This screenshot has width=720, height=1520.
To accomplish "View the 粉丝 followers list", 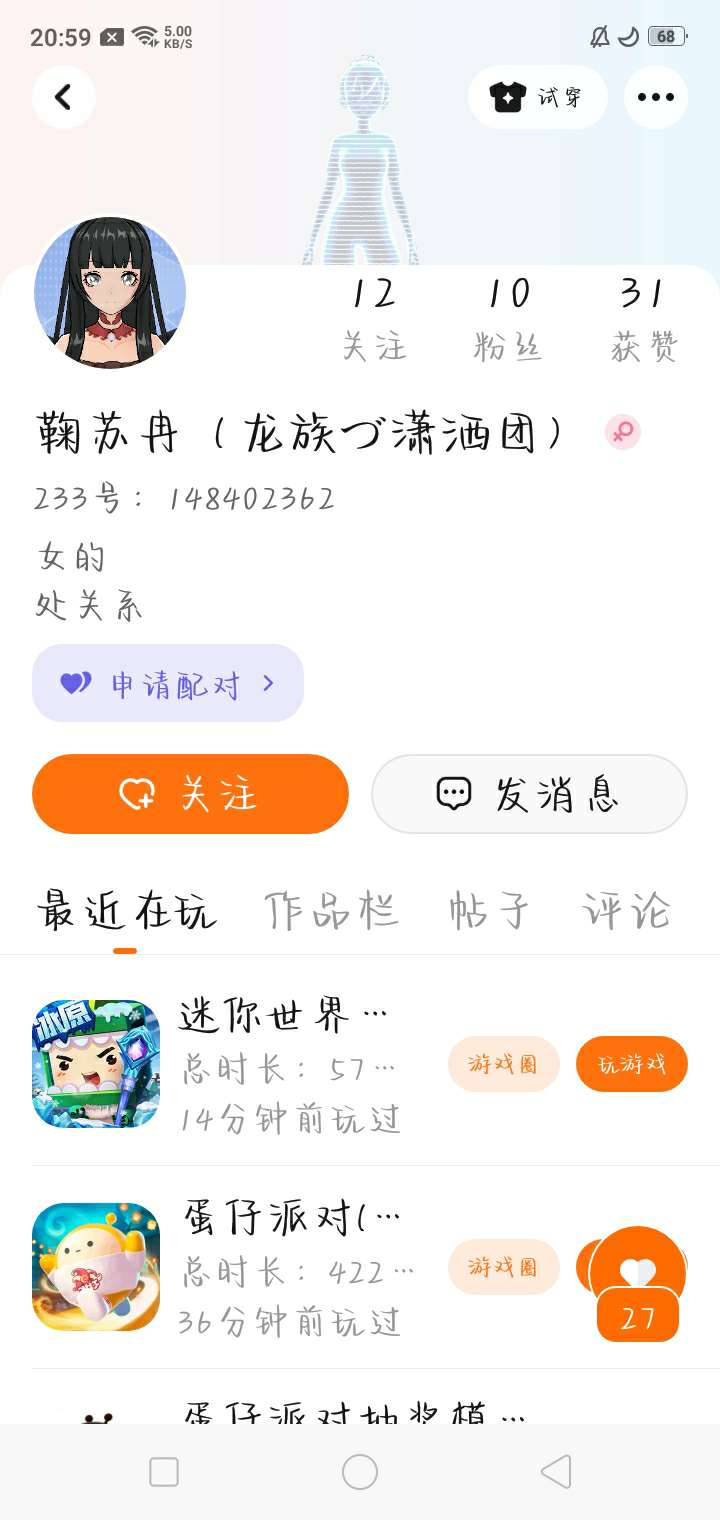I will (508, 318).
